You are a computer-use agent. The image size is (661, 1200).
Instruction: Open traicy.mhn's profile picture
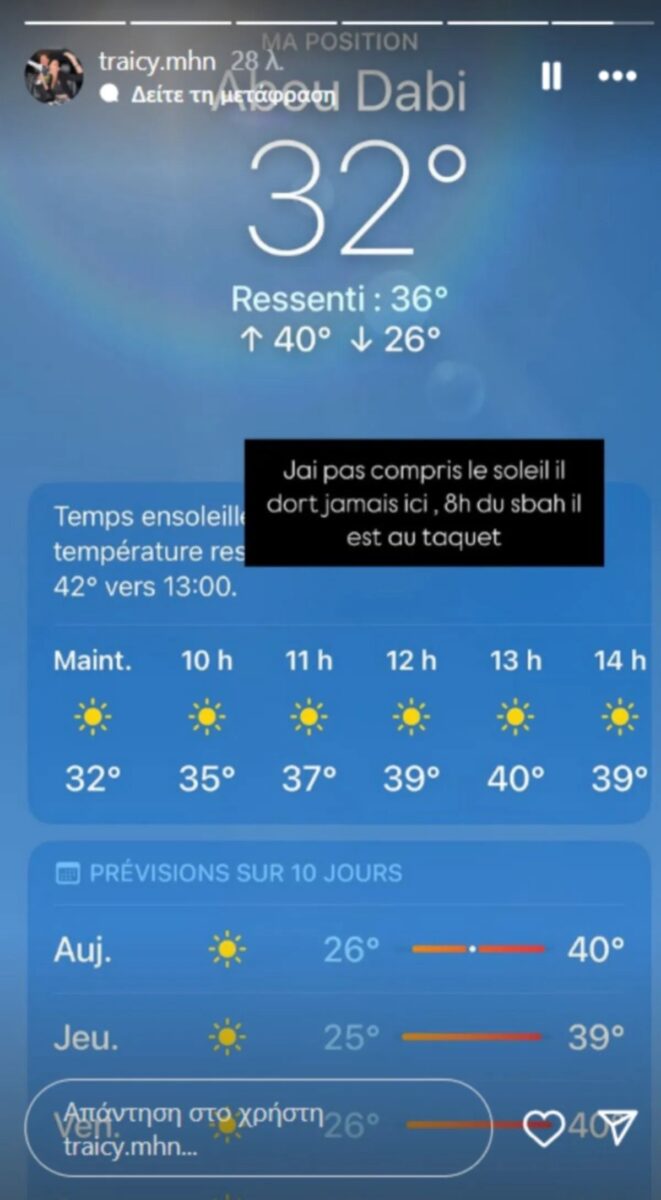click(54, 75)
